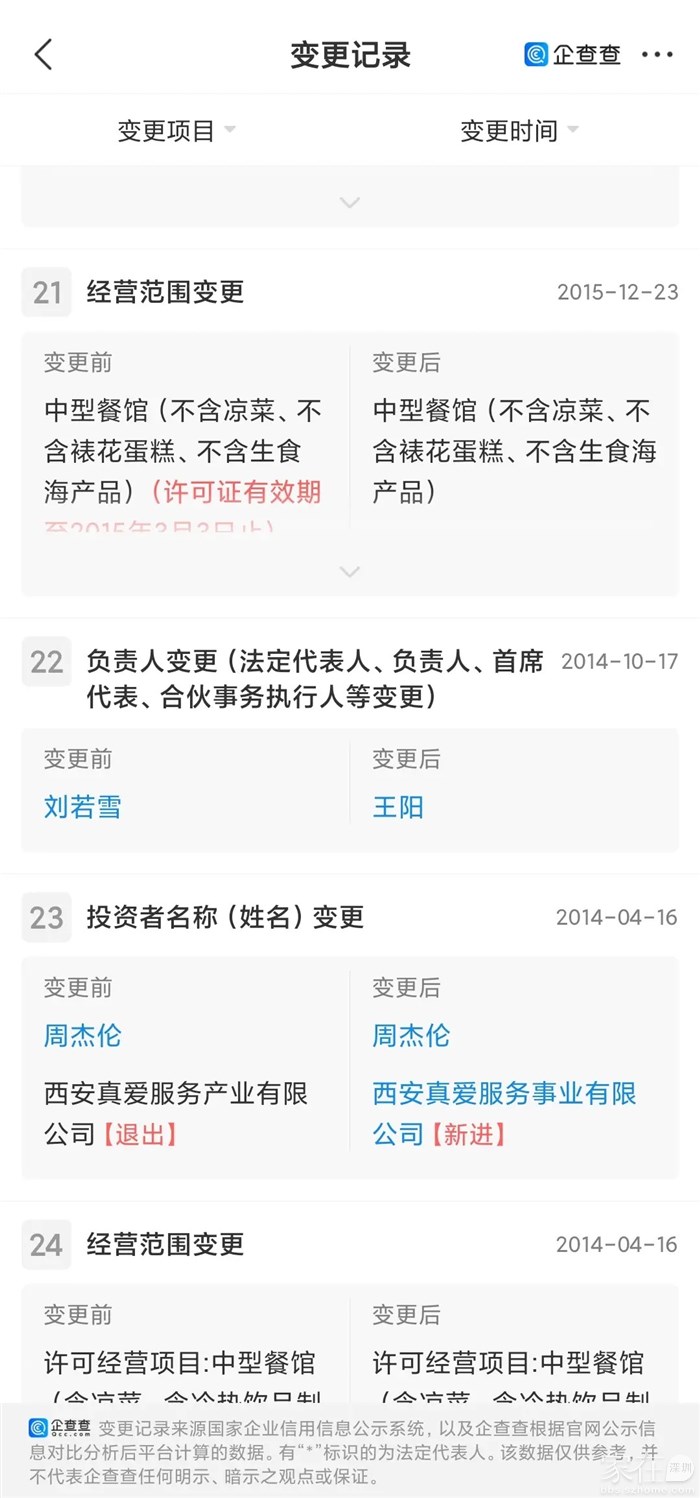Open the 变更项目 filter dropdown

tap(176, 130)
